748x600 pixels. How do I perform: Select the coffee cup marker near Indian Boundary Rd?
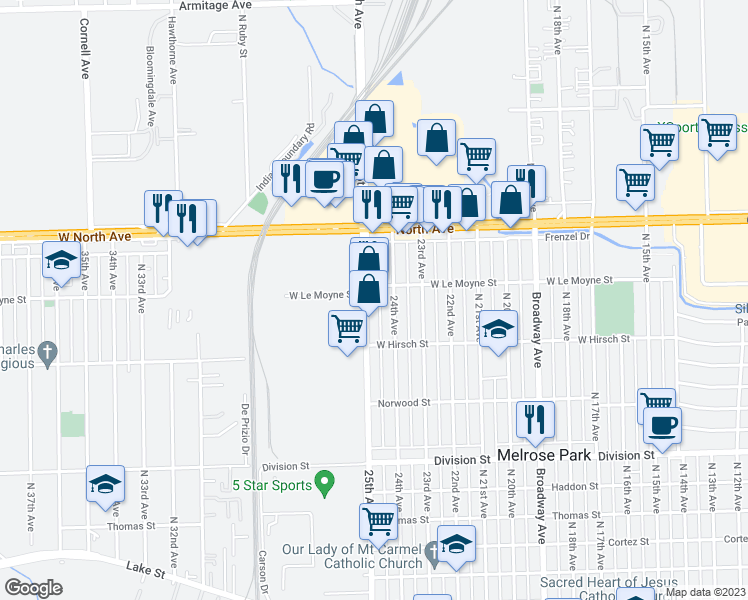[x=325, y=180]
